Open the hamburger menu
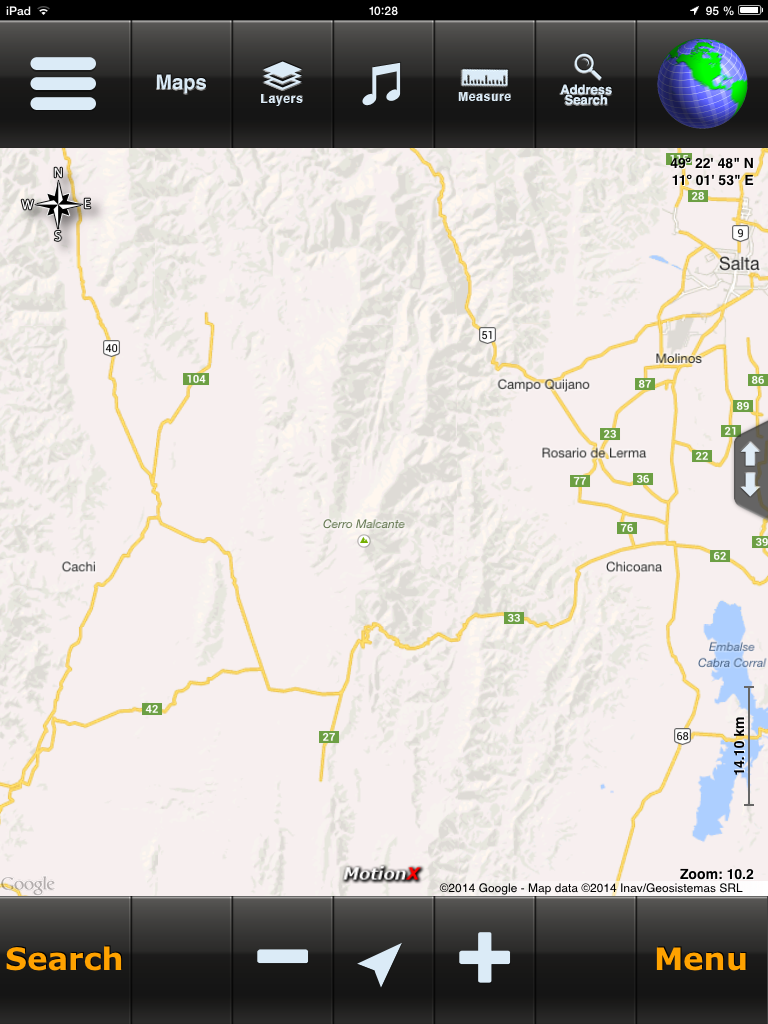 63,84
